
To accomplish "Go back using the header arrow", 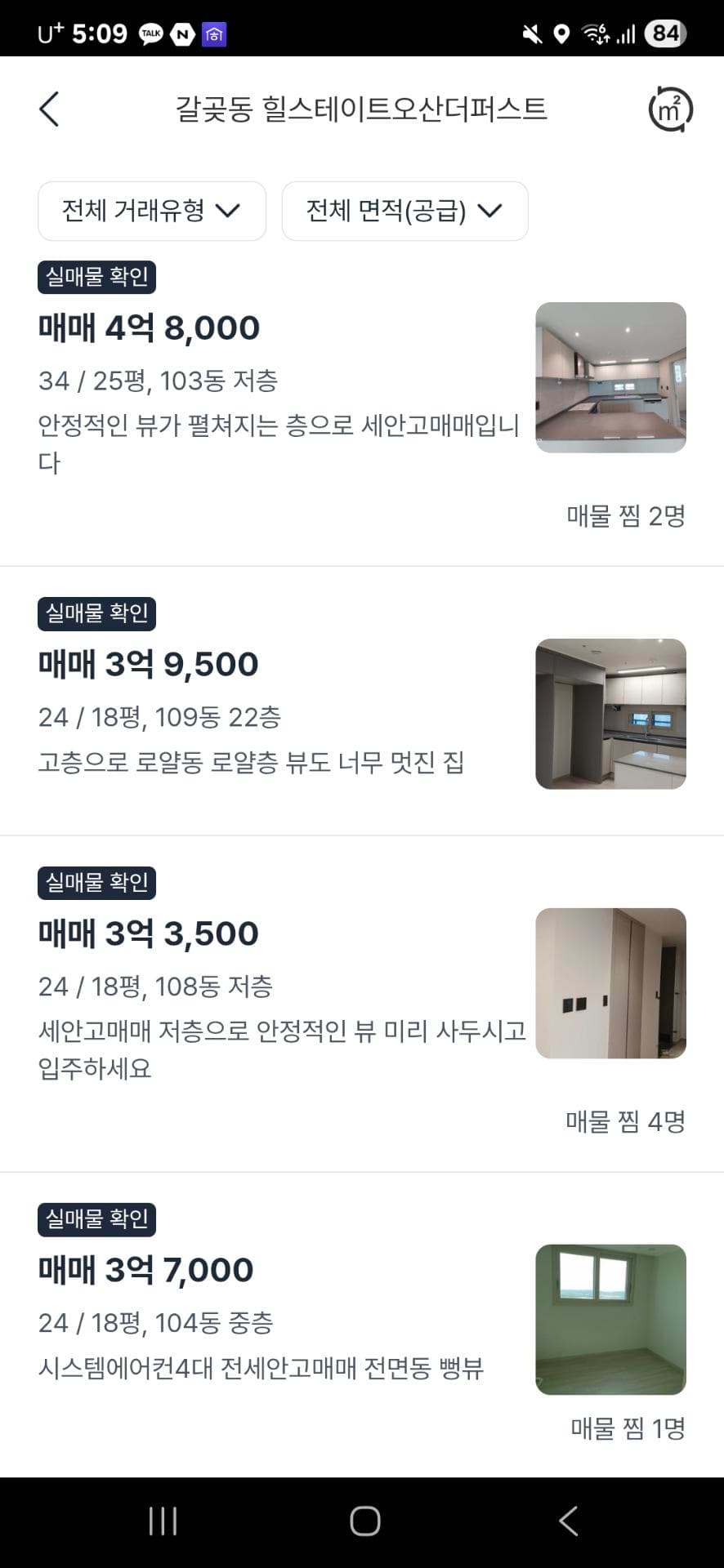I will point(49,109).
